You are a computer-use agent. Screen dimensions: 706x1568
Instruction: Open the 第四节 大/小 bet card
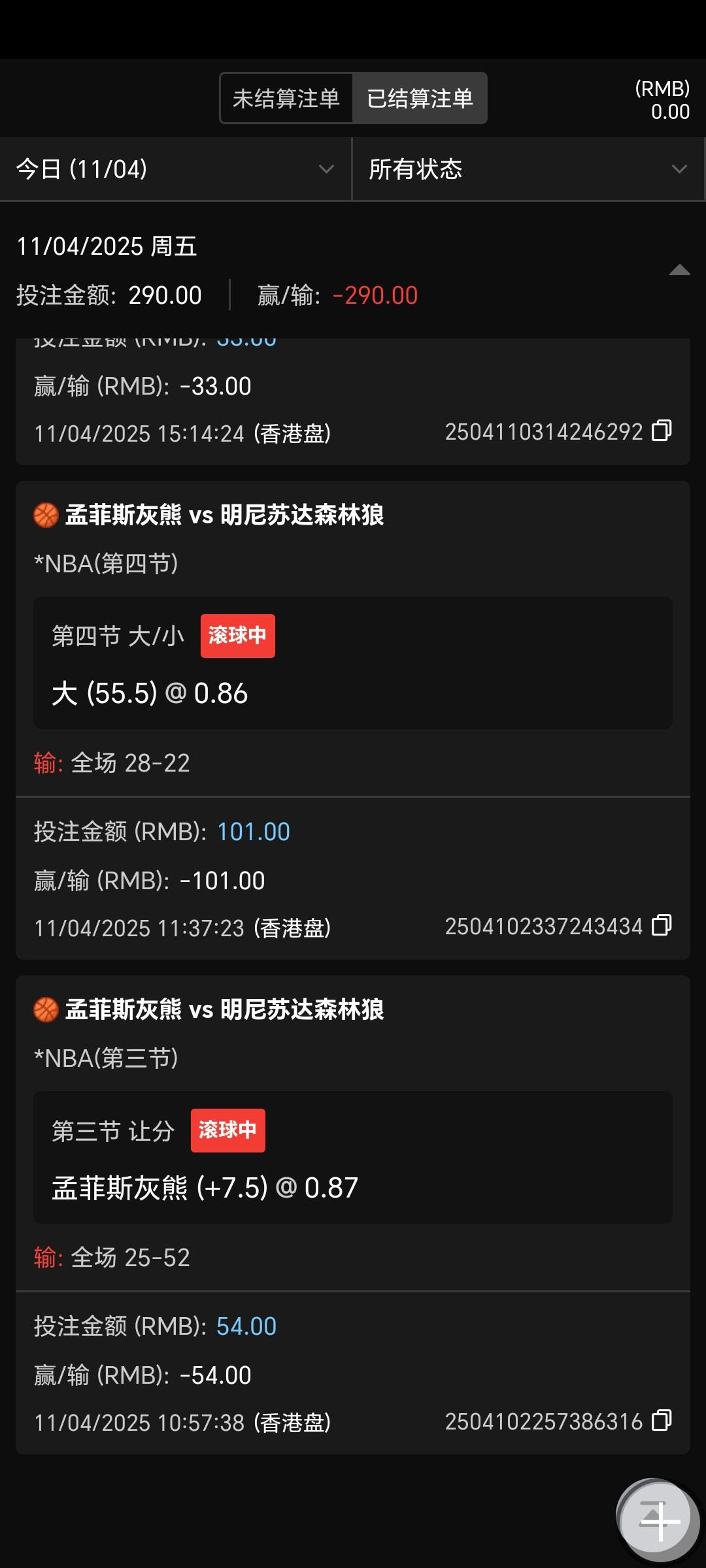tap(353, 663)
